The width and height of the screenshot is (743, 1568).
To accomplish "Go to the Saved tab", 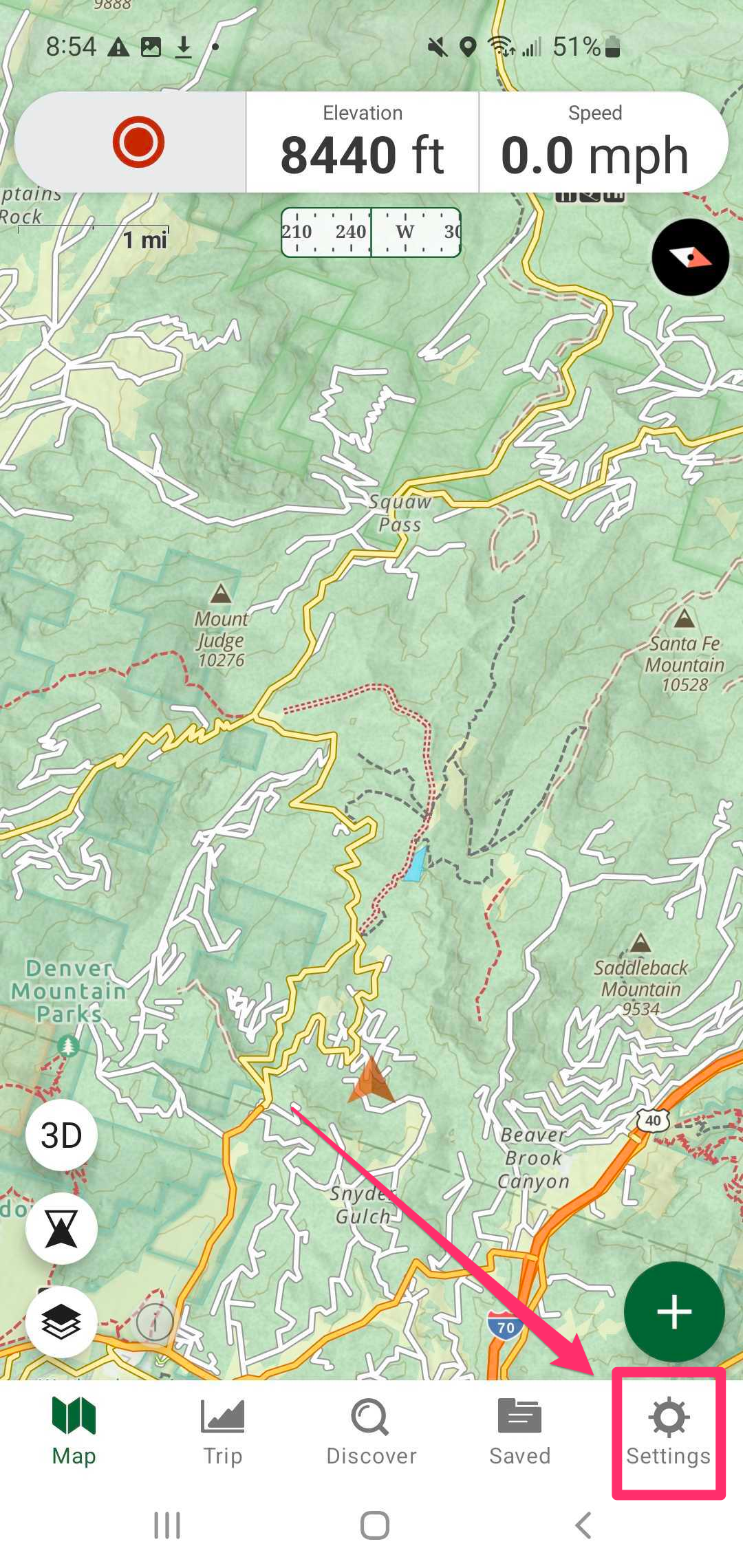I will tap(519, 1433).
